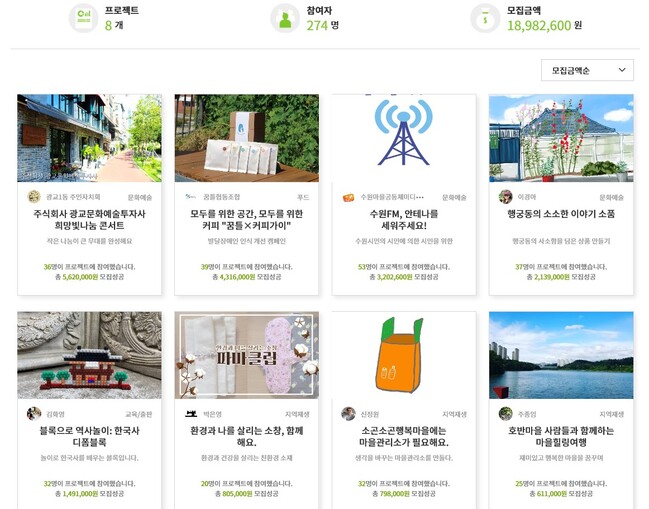This screenshot has width=649, height=509.
Task: Open the 희망빛나눔 콘서트 project card
Action: pos(89,220)
